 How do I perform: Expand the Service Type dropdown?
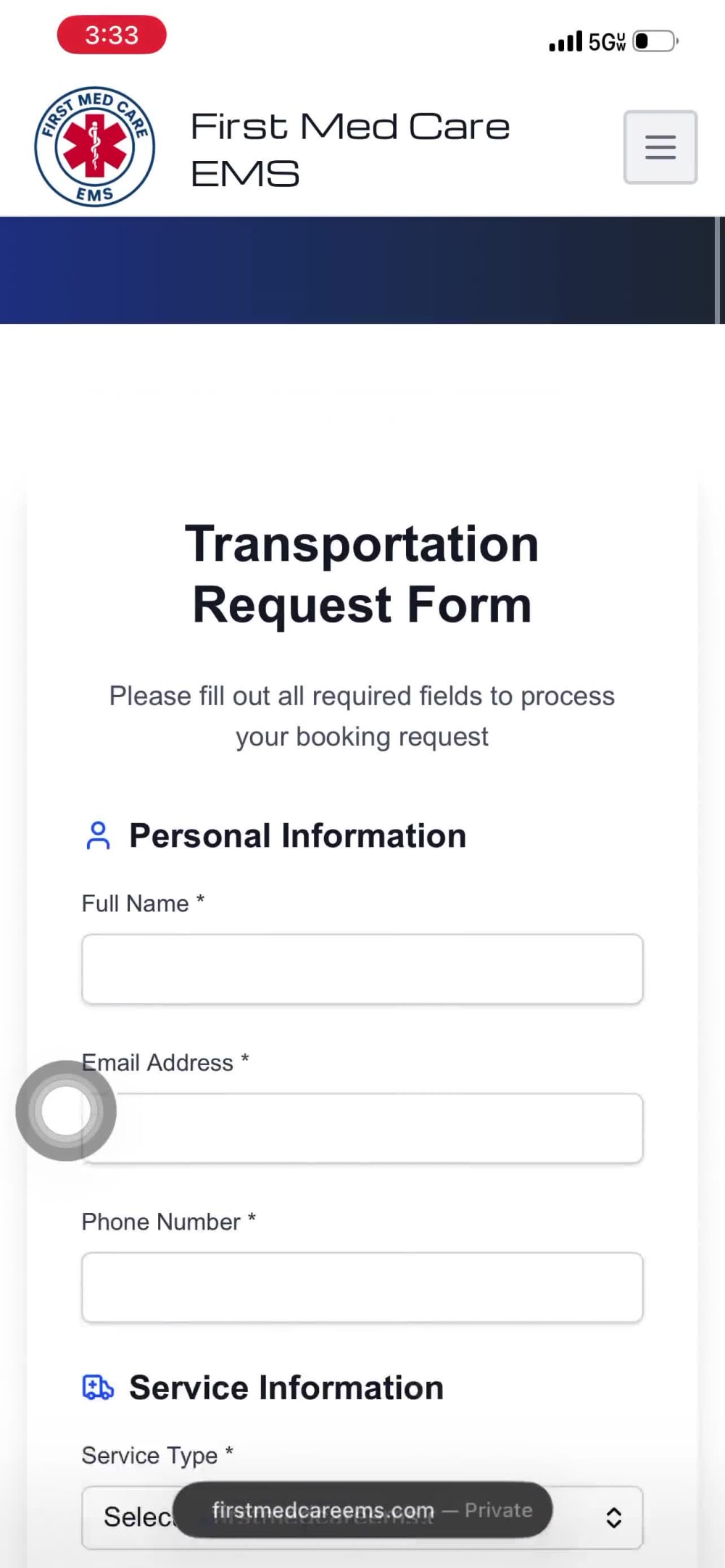click(x=362, y=1517)
